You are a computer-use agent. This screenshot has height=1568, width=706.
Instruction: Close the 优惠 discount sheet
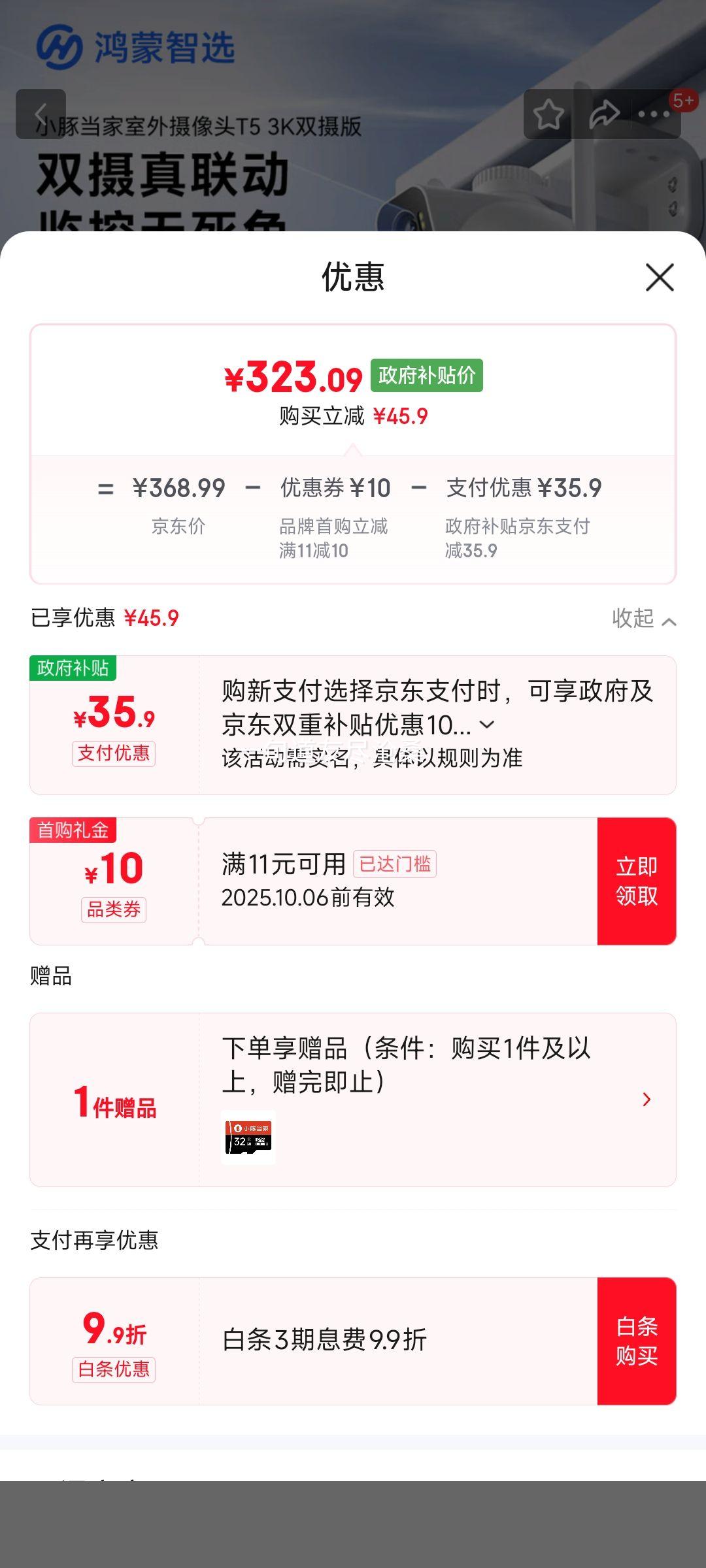coord(659,278)
